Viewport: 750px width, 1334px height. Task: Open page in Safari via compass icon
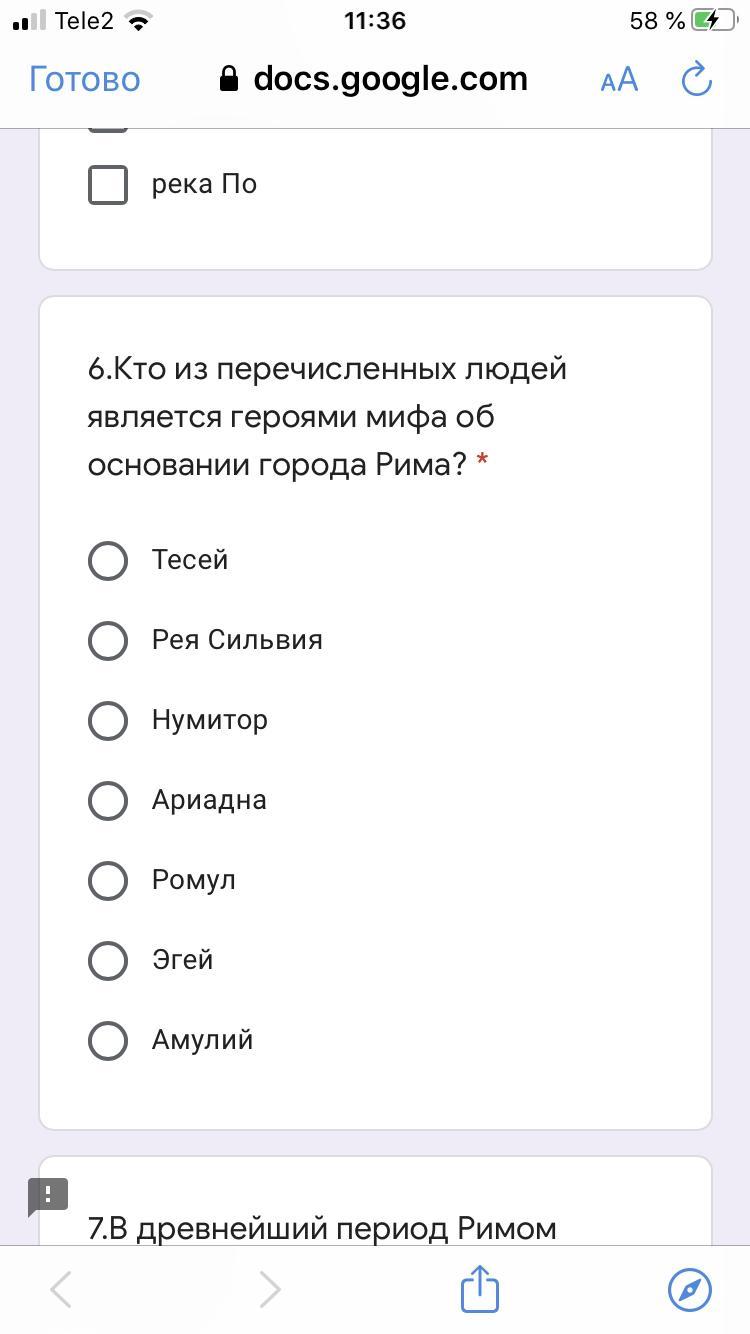coord(690,1290)
